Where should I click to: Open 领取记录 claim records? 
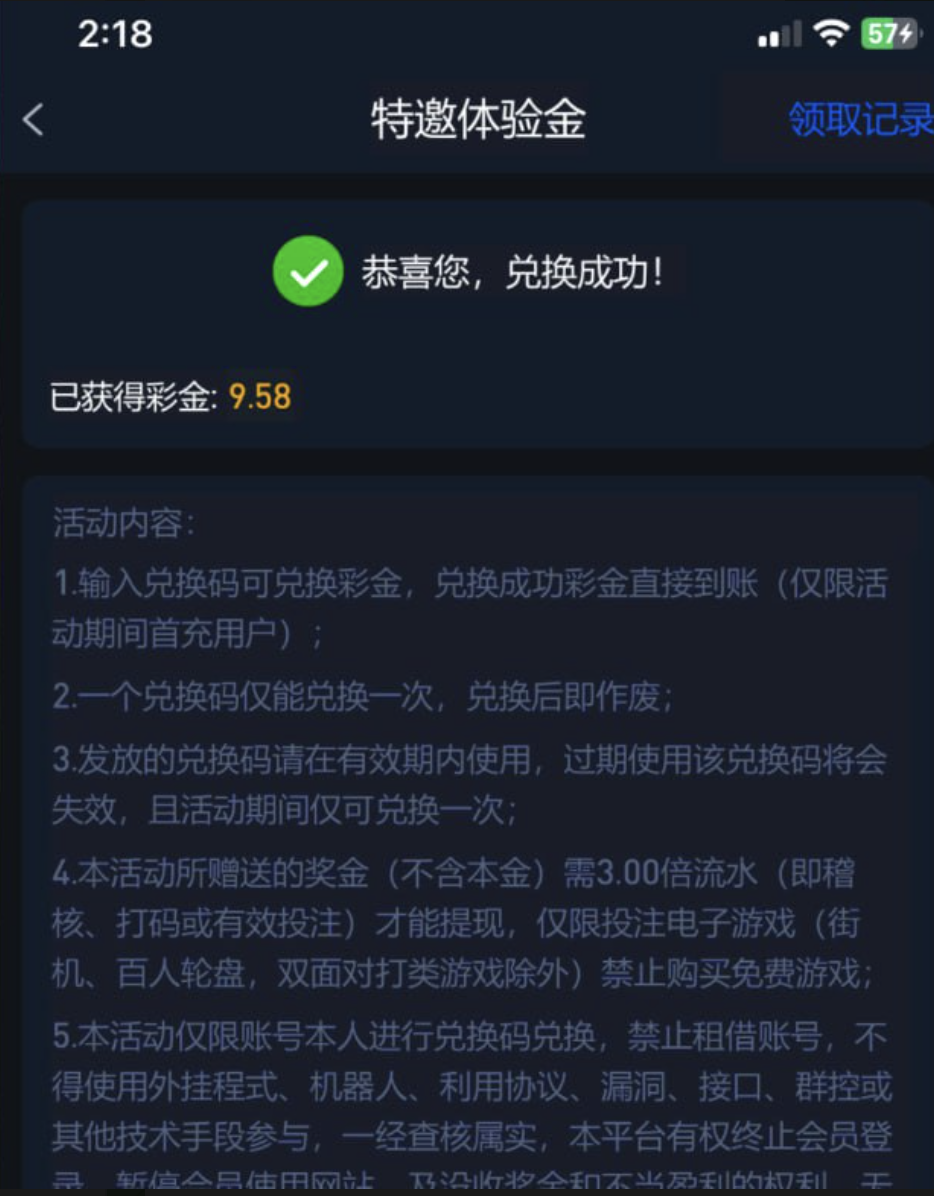tap(858, 120)
